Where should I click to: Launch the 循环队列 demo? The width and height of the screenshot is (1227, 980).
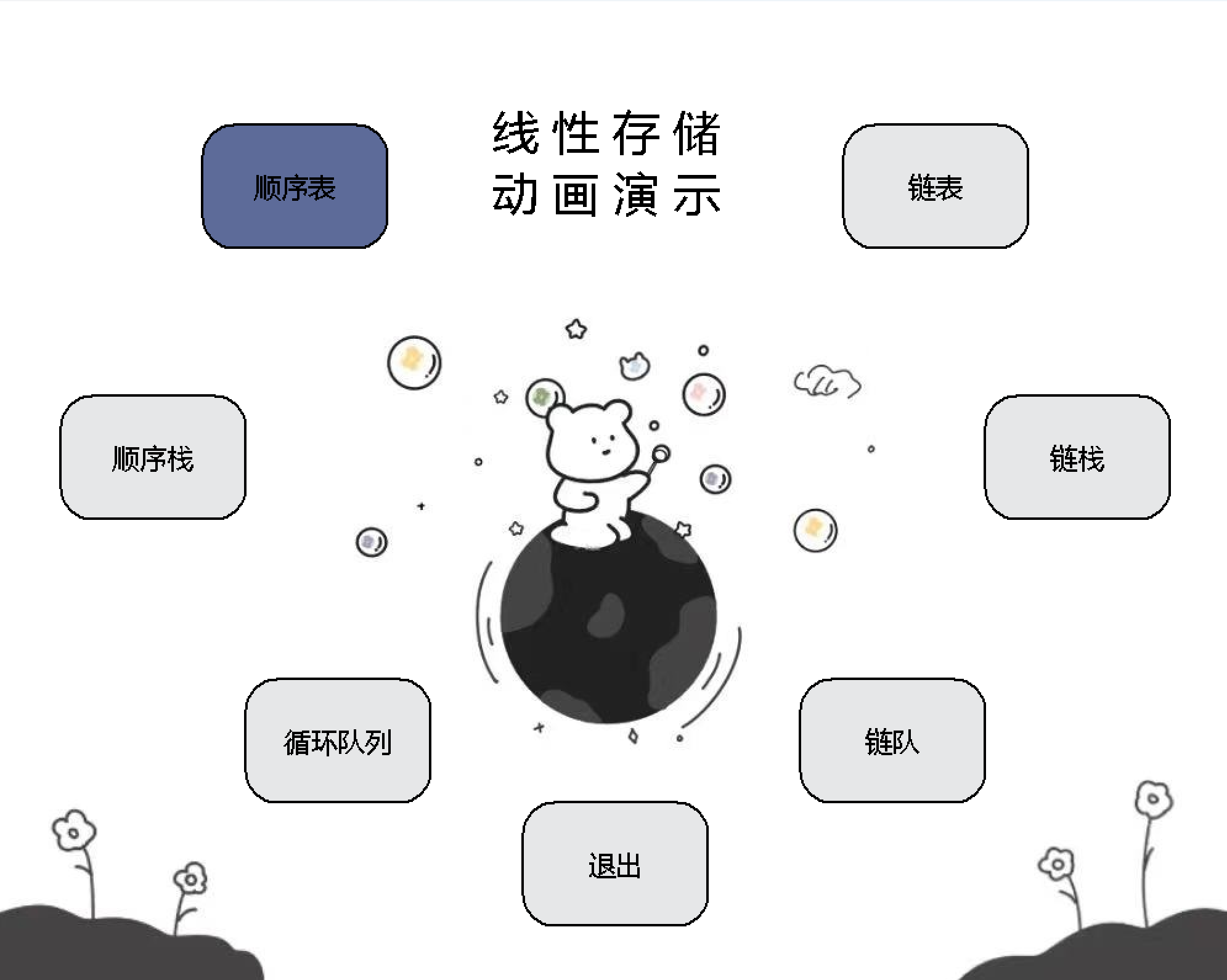coord(338,741)
